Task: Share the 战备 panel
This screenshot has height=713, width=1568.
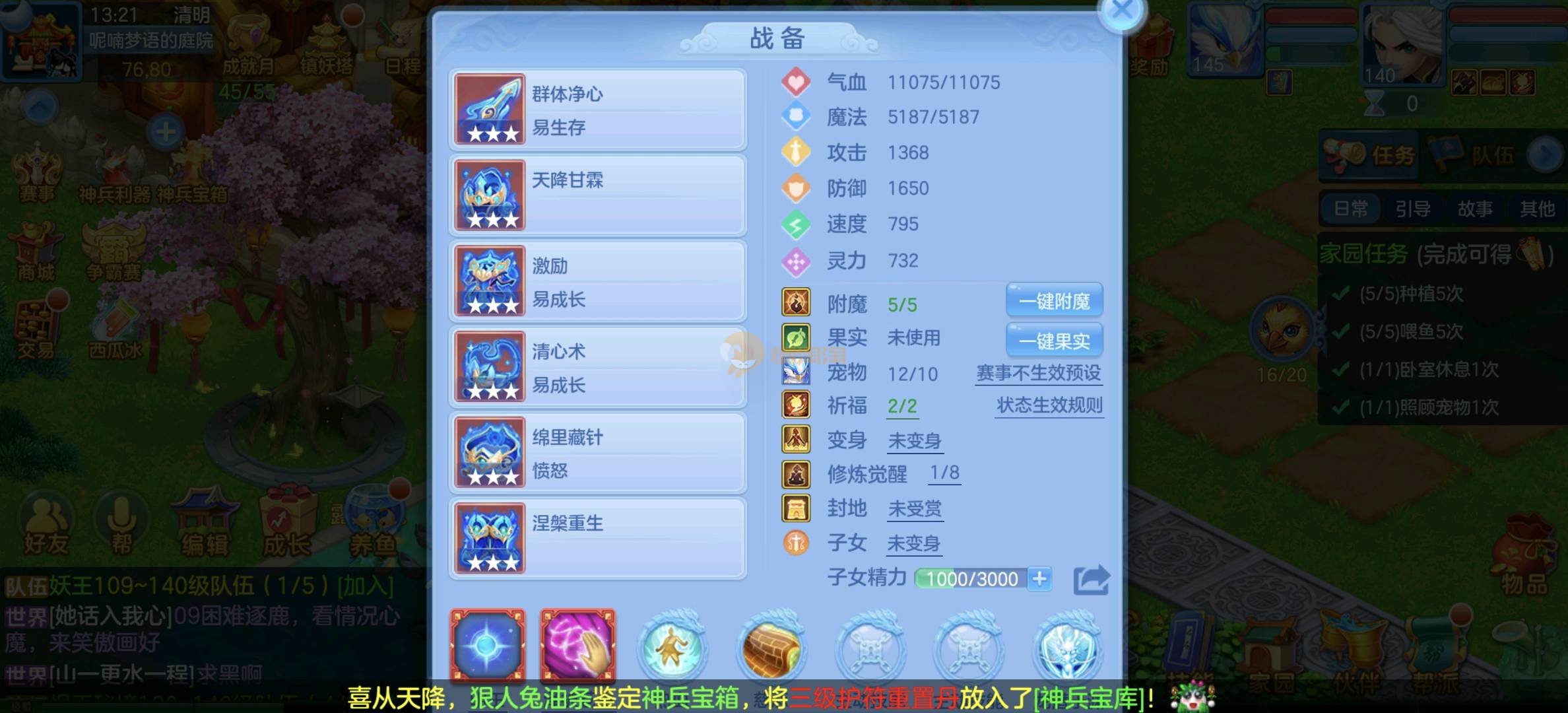Action: point(1091,580)
